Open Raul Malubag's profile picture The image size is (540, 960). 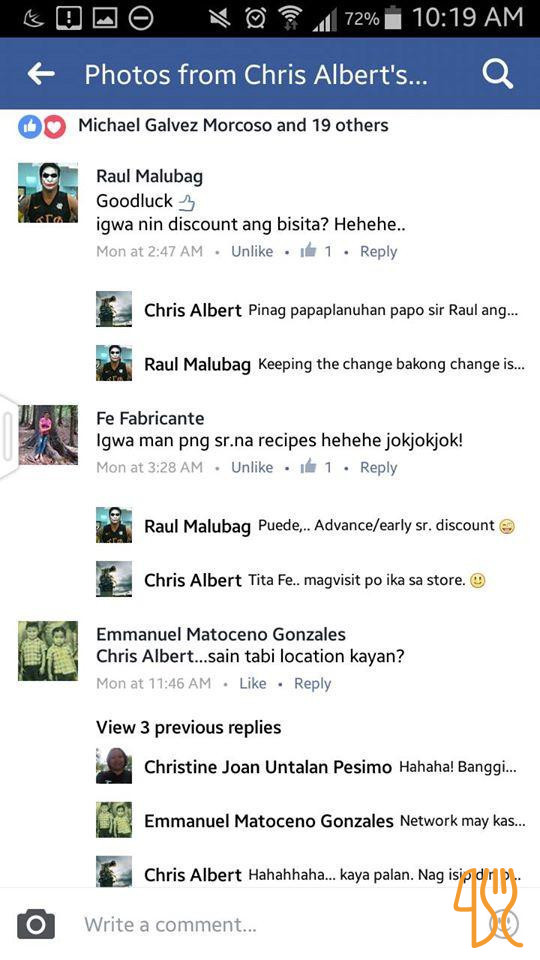pos(48,193)
